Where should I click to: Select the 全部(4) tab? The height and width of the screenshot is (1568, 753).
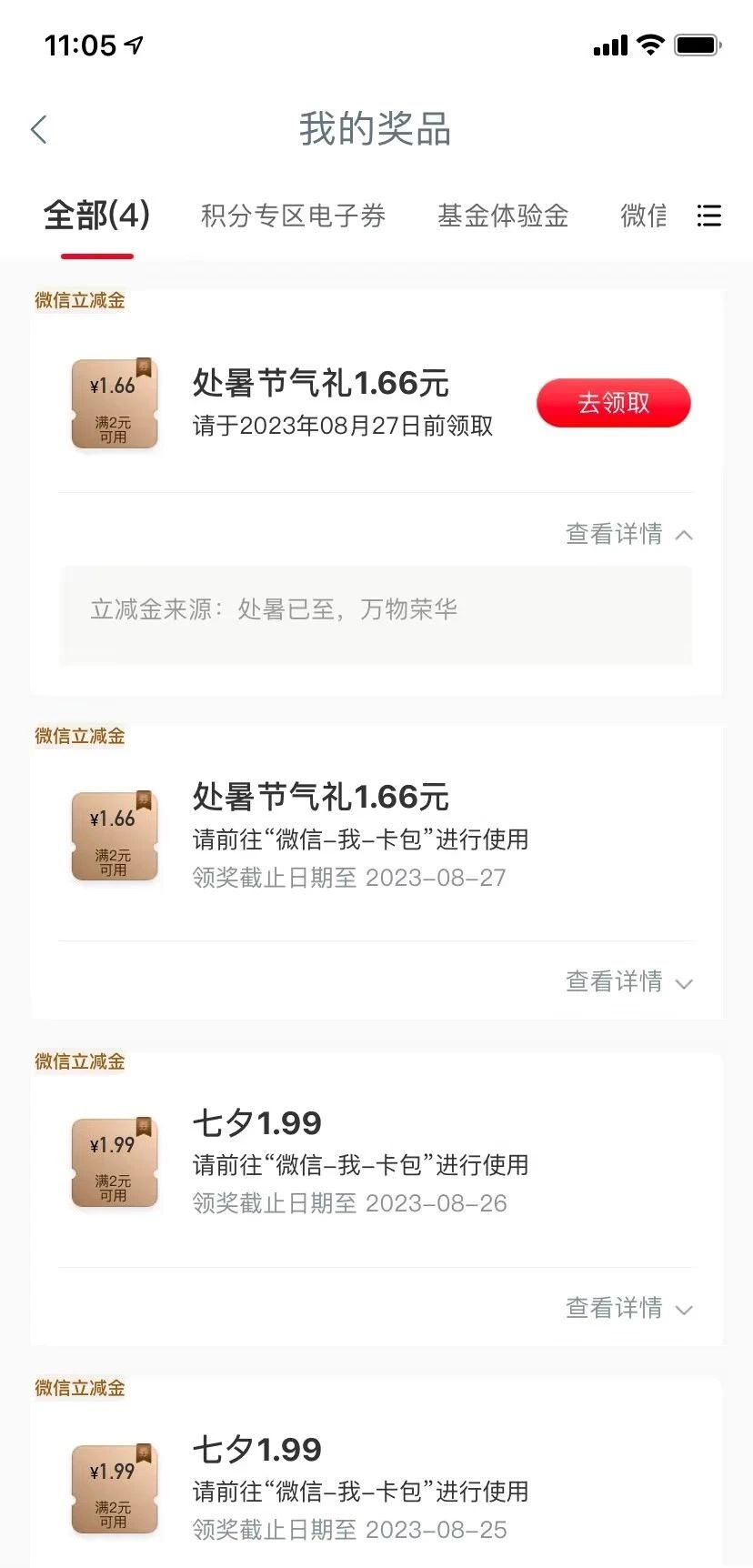[x=96, y=216]
